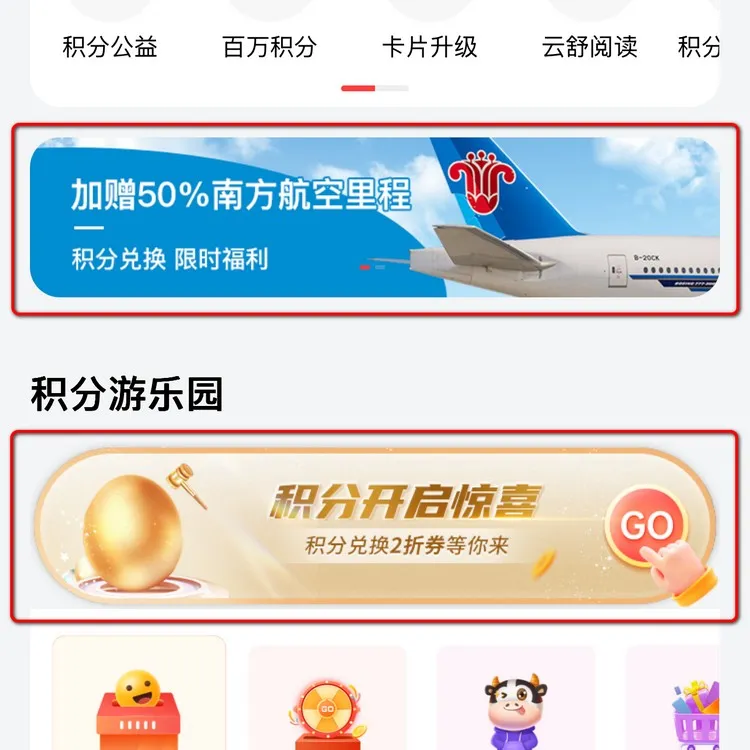Open the 南方航空里程 promotion banner
Screen dimensions: 750x750
pyautogui.click(x=374, y=218)
